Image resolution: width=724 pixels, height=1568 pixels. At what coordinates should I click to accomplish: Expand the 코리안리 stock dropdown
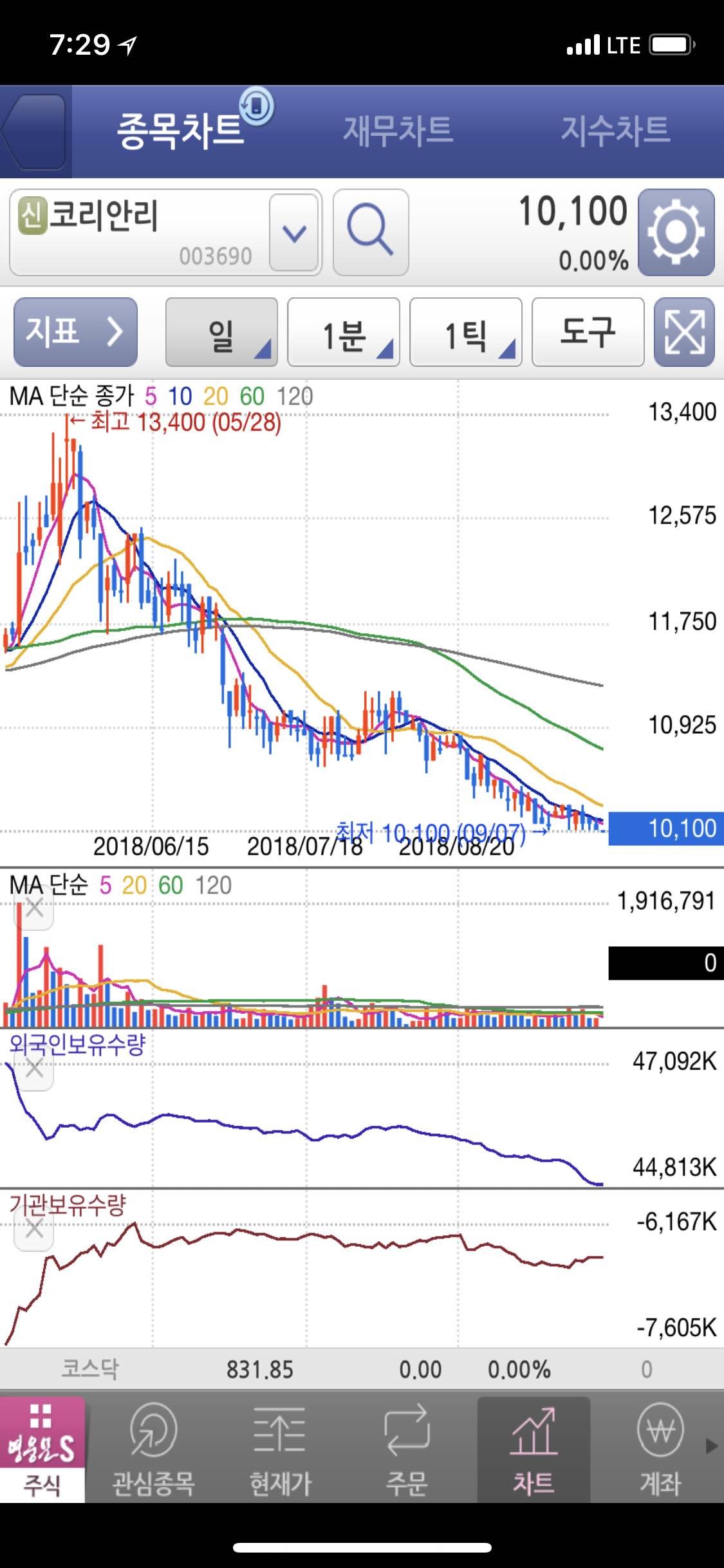click(294, 233)
